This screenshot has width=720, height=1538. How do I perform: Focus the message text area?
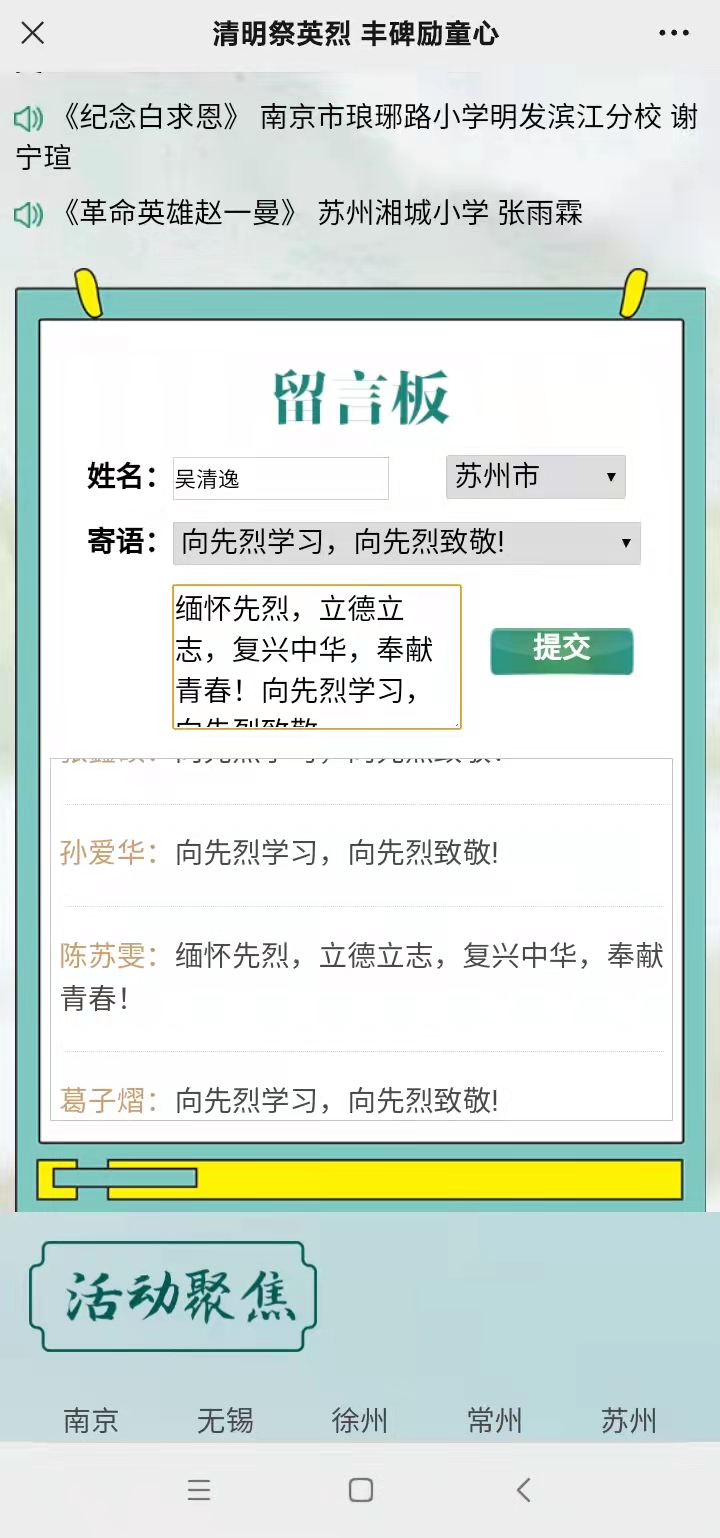tap(317, 657)
